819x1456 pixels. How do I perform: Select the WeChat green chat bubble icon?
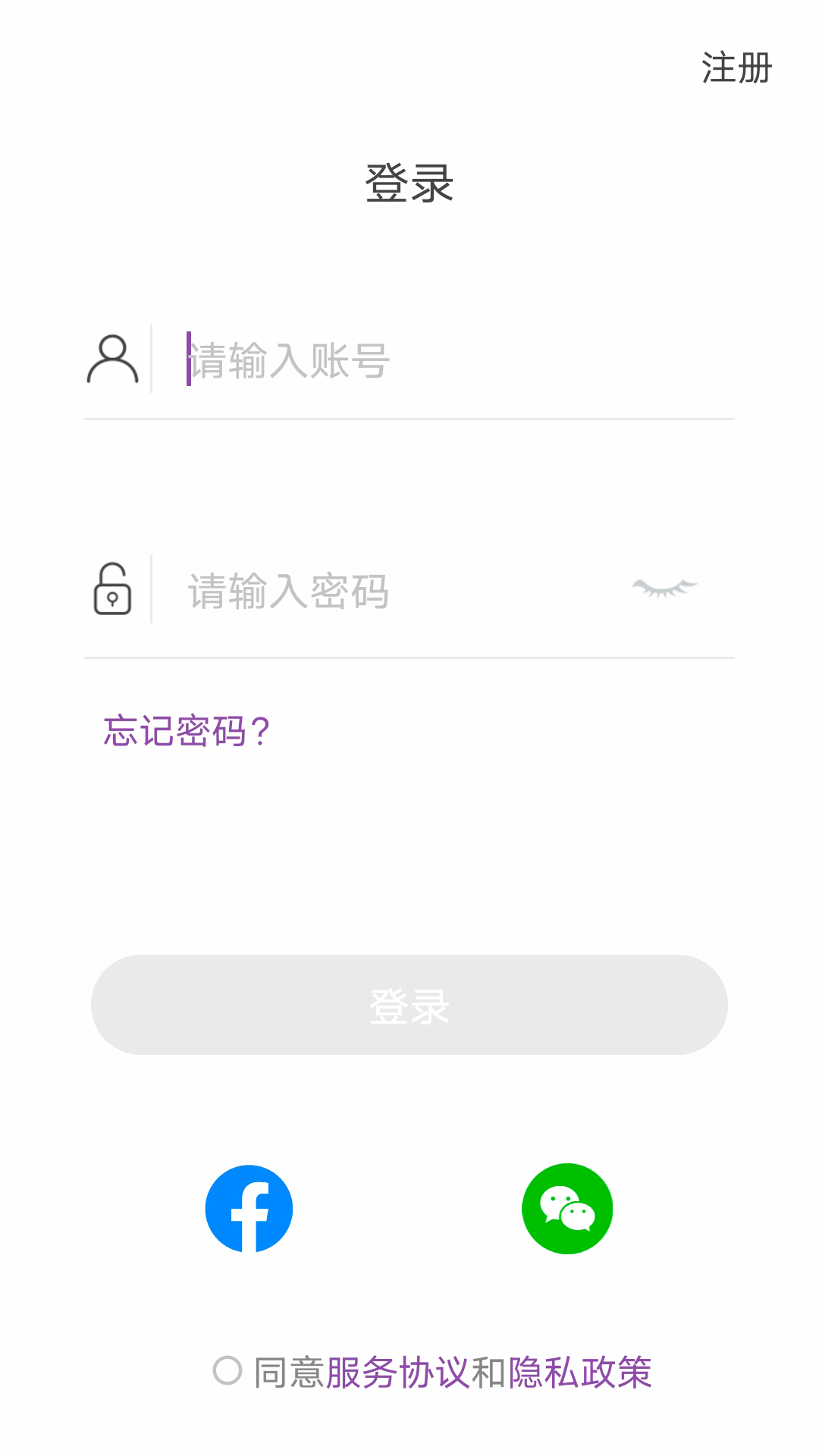566,1207
